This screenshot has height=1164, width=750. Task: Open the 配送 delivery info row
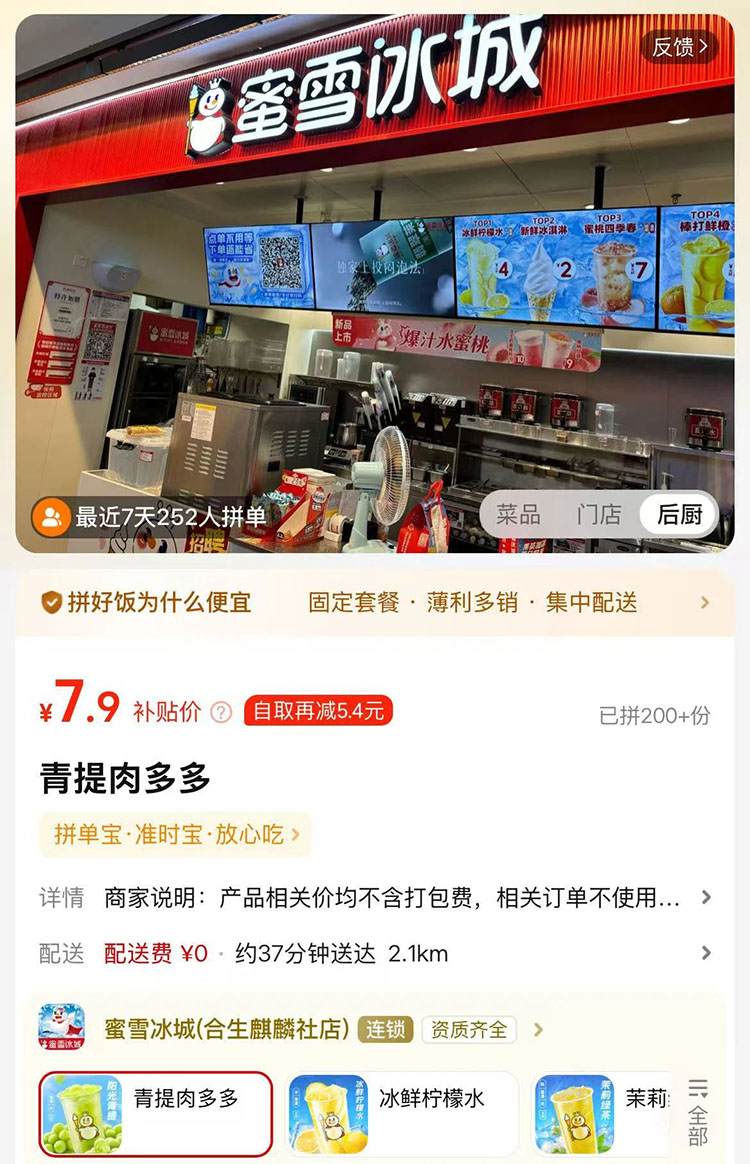tap(375, 953)
